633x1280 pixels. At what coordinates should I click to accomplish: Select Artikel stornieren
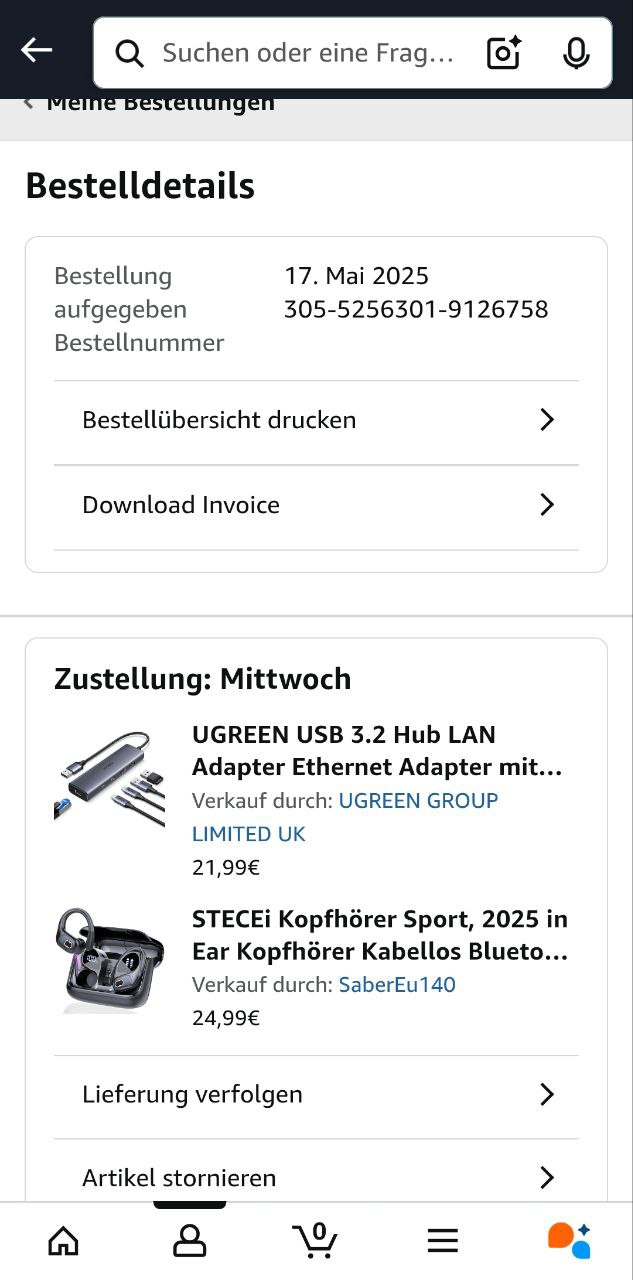316,1178
